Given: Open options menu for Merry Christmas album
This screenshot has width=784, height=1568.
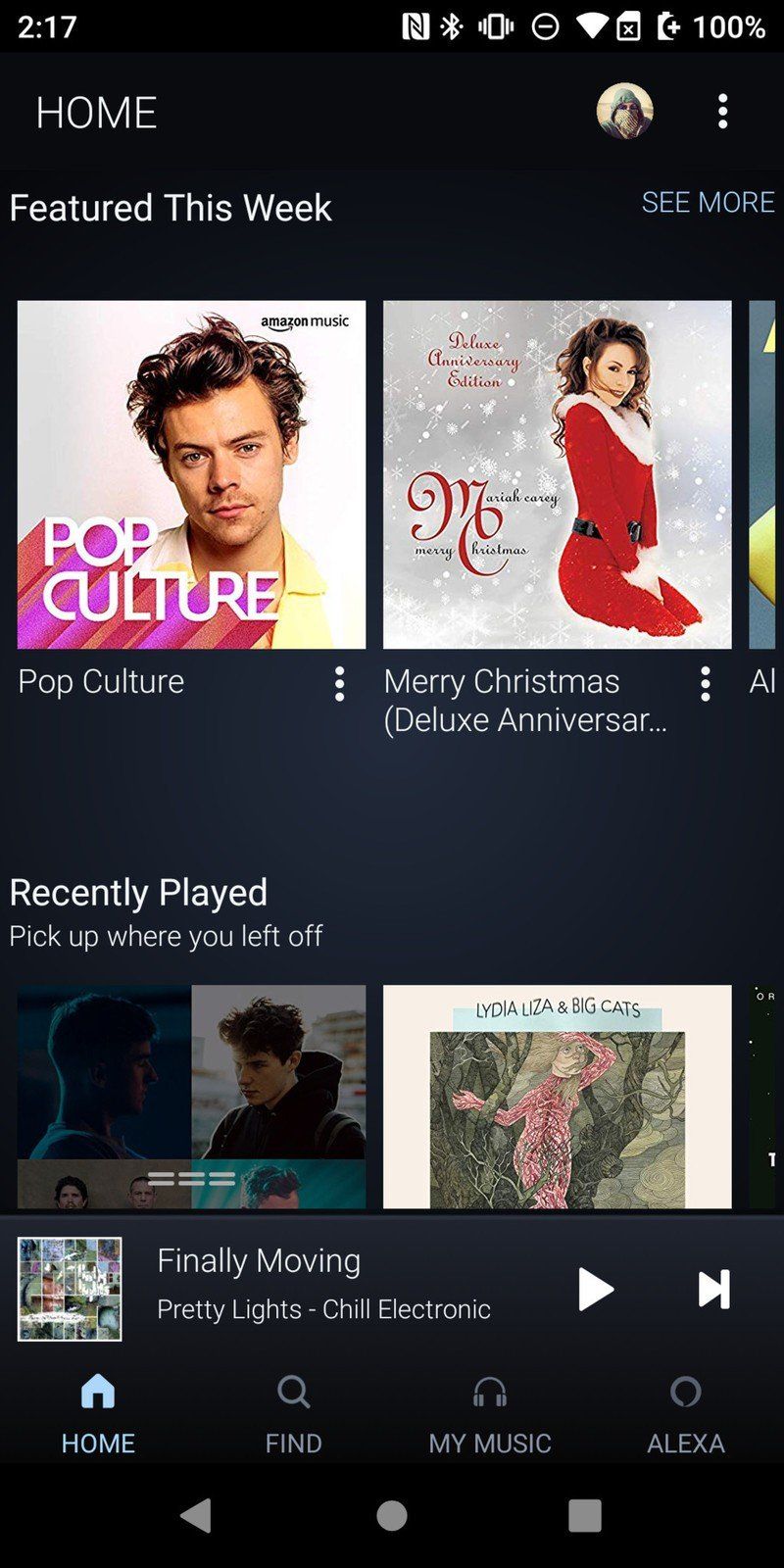Looking at the screenshot, I should 705,683.
